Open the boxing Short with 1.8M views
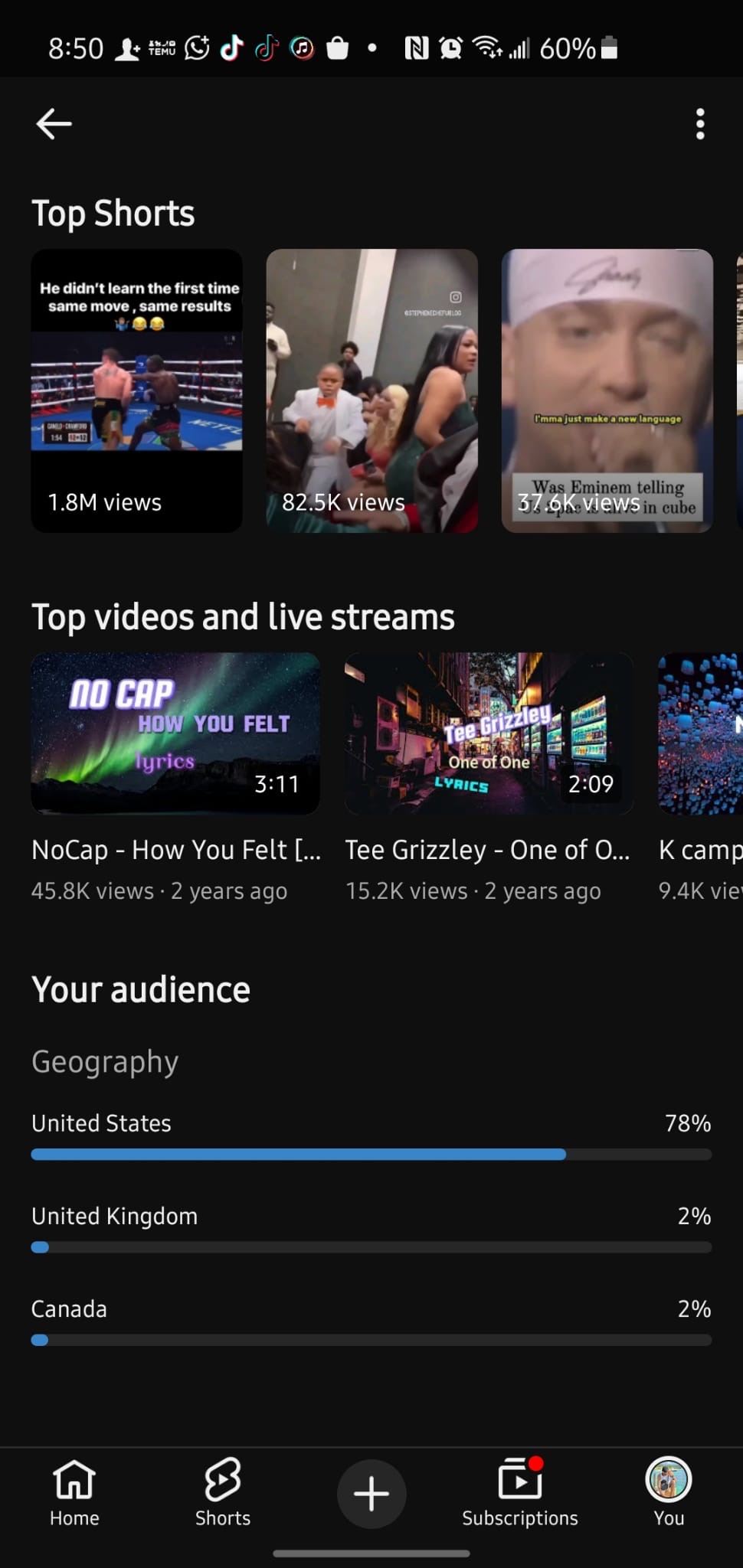This screenshot has width=743, height=1568. pos(137,390)
